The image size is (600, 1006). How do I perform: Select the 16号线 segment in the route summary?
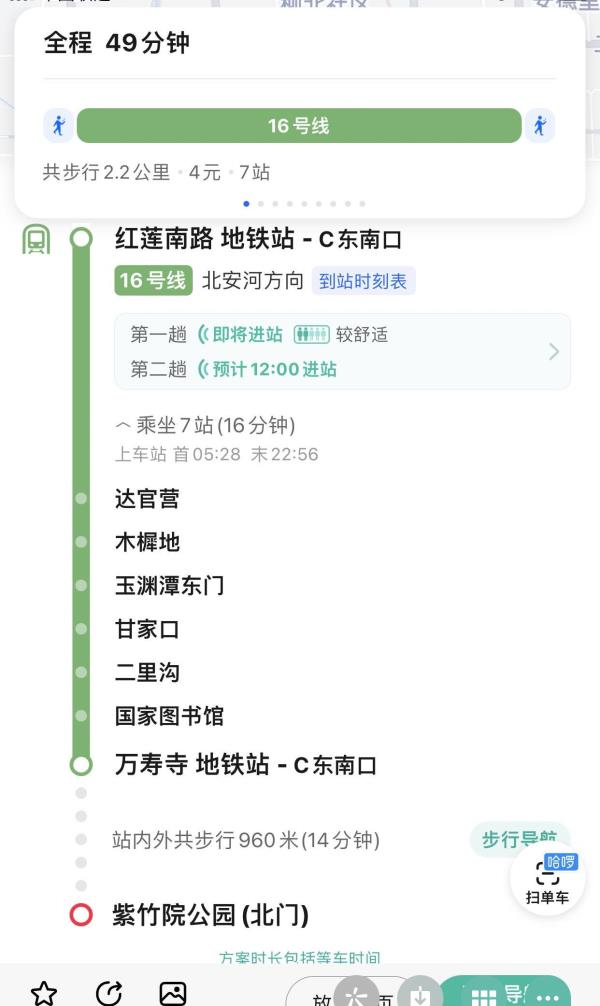point(299,126)
